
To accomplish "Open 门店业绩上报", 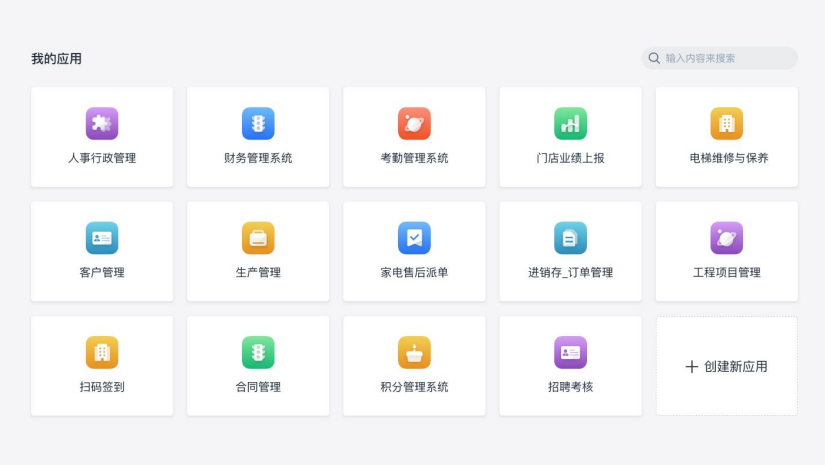I will pyautogui.click(x=570, y=137).
